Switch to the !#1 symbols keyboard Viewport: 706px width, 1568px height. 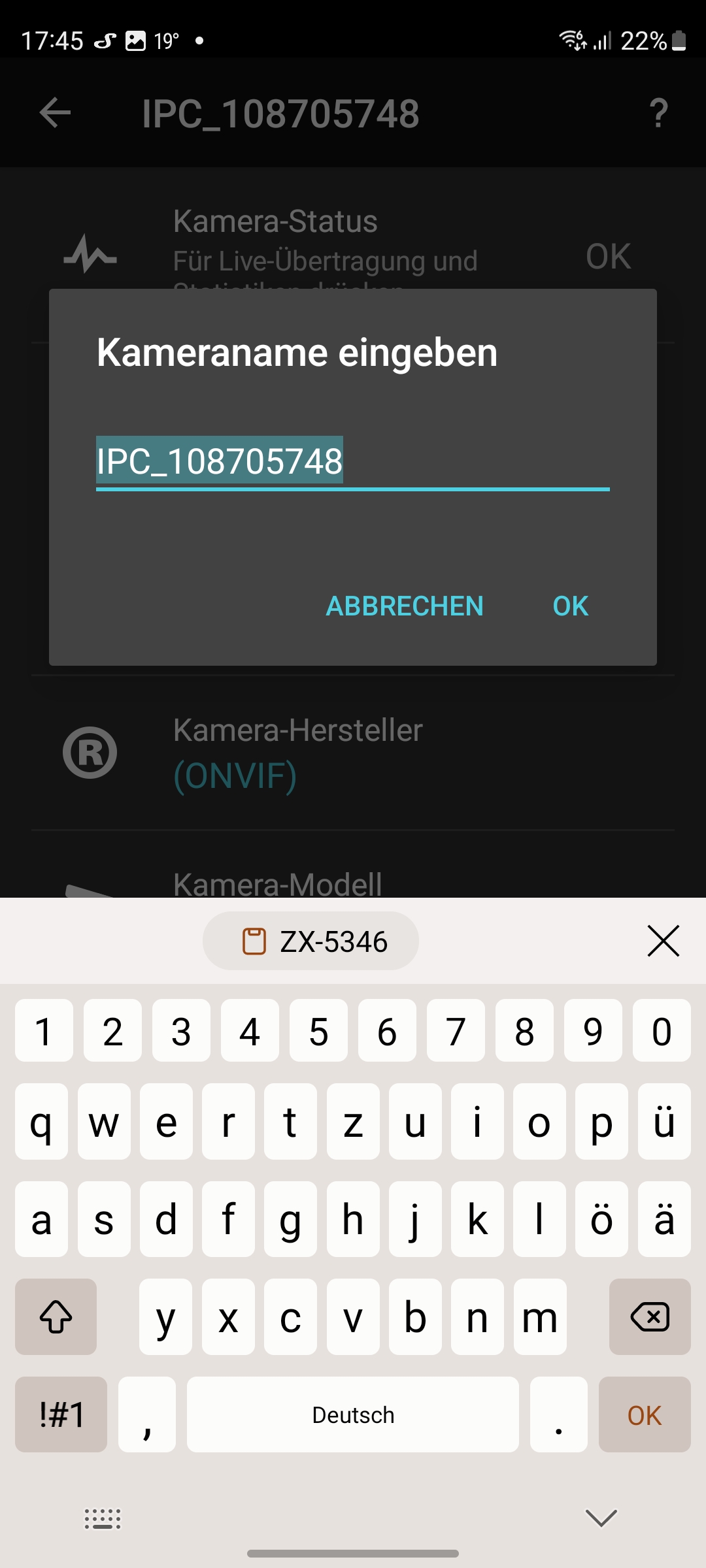point(61,1414)
